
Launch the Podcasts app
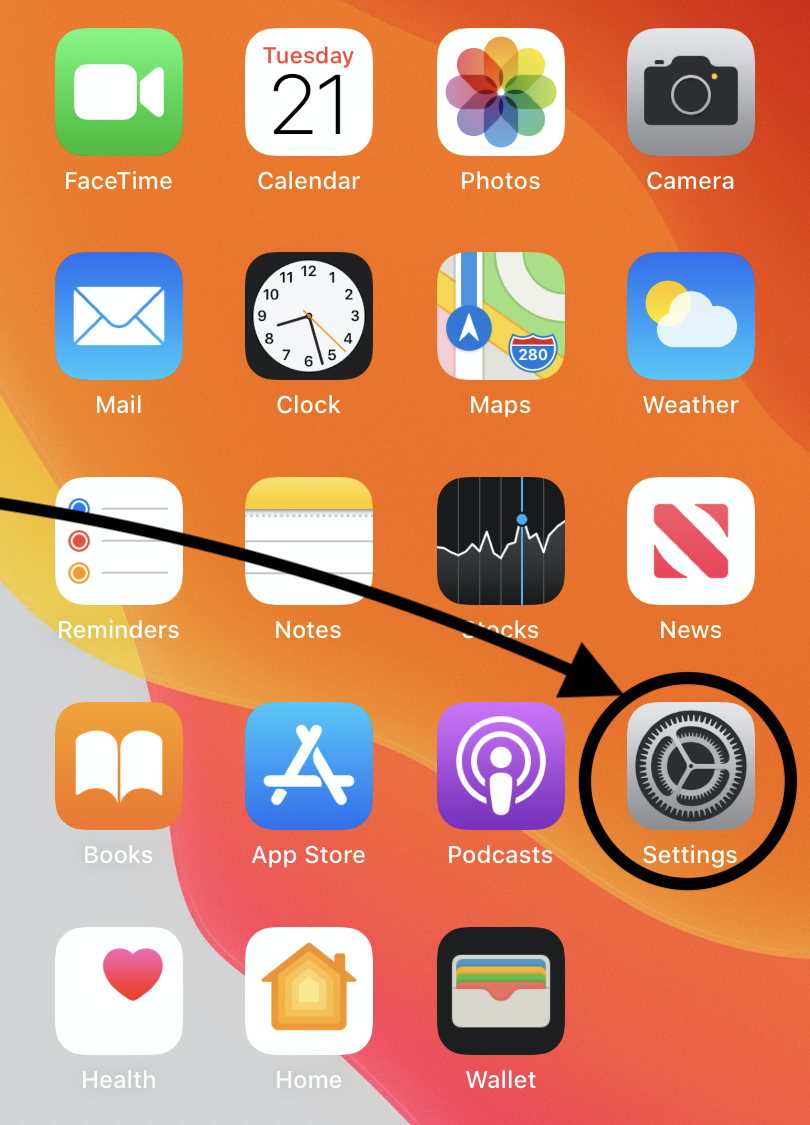[x=501, y=766]
